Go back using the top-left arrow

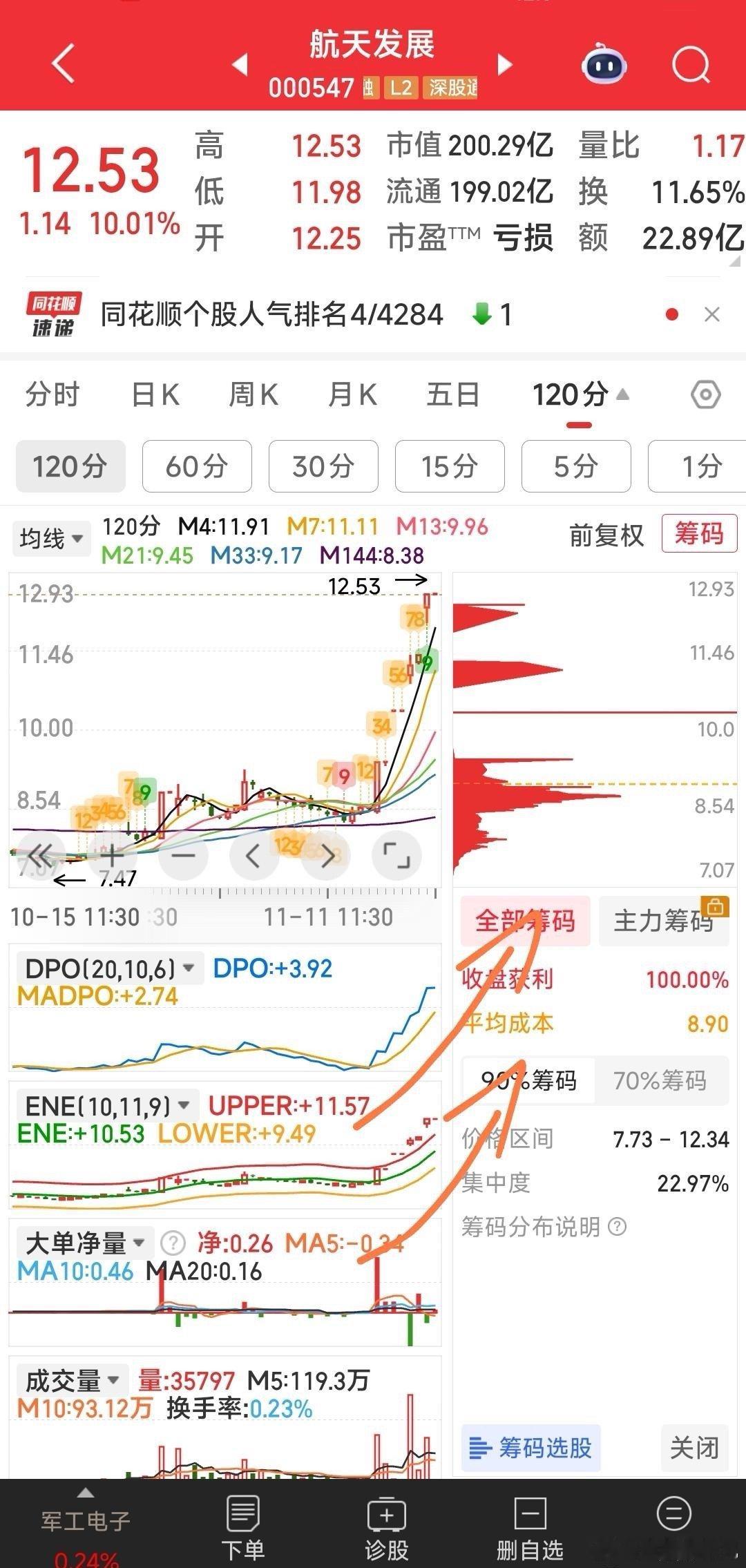click(x=63, y=64)
